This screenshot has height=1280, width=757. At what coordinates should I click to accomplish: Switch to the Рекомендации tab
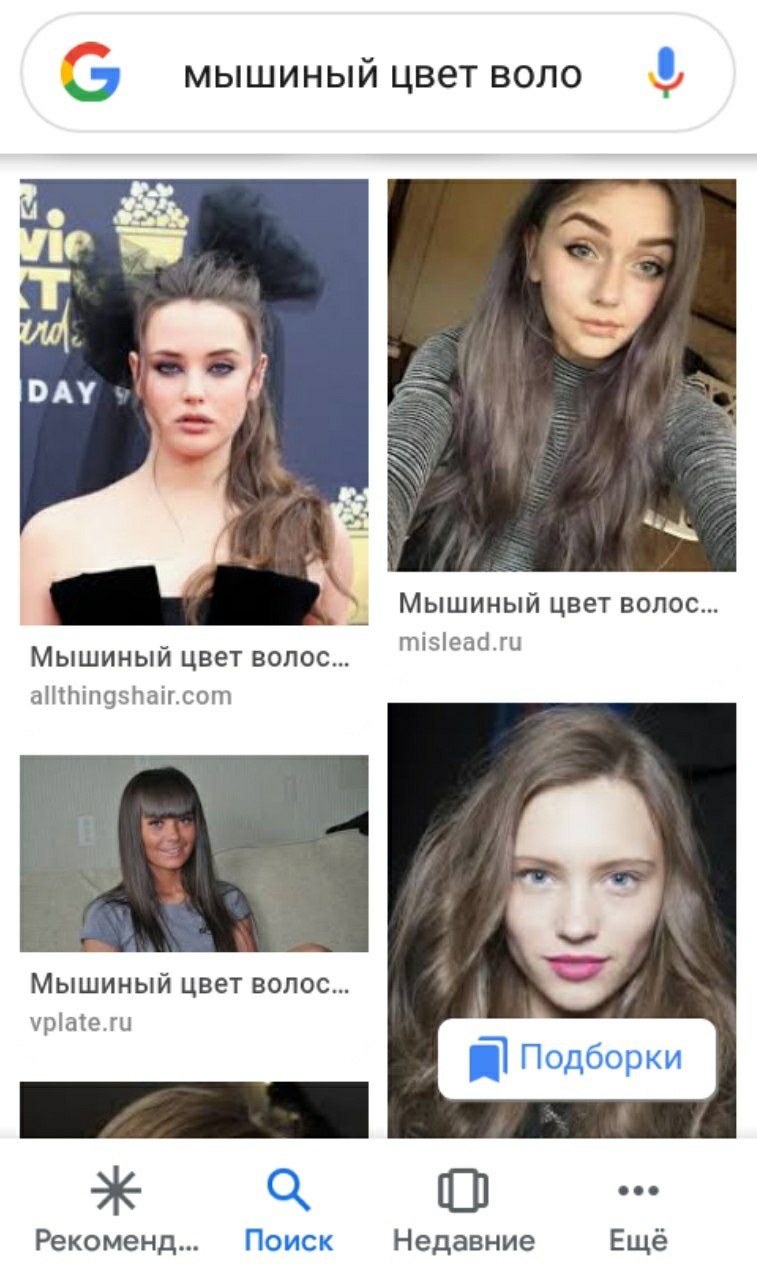[117, 1212]
